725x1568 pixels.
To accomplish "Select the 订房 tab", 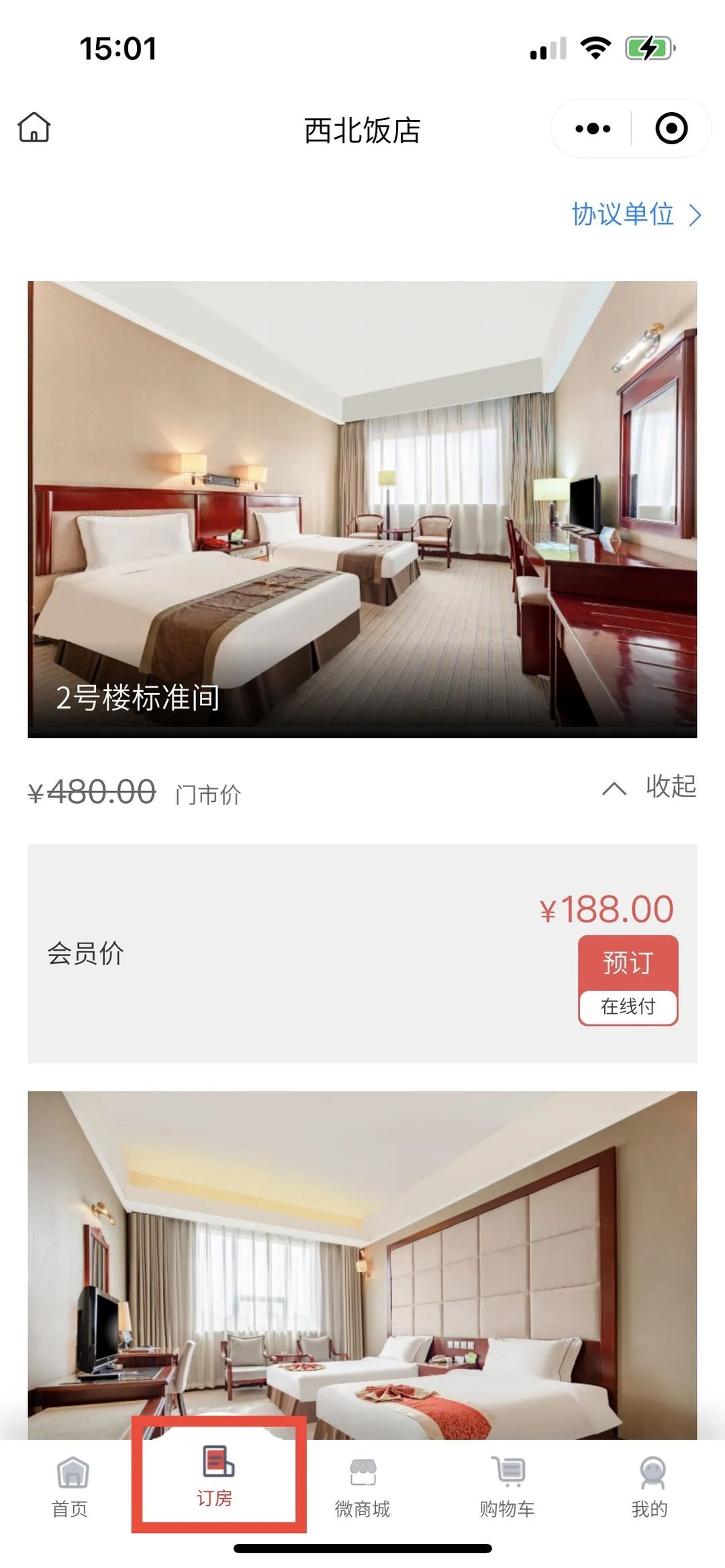I will click(x=217, y=1478).
